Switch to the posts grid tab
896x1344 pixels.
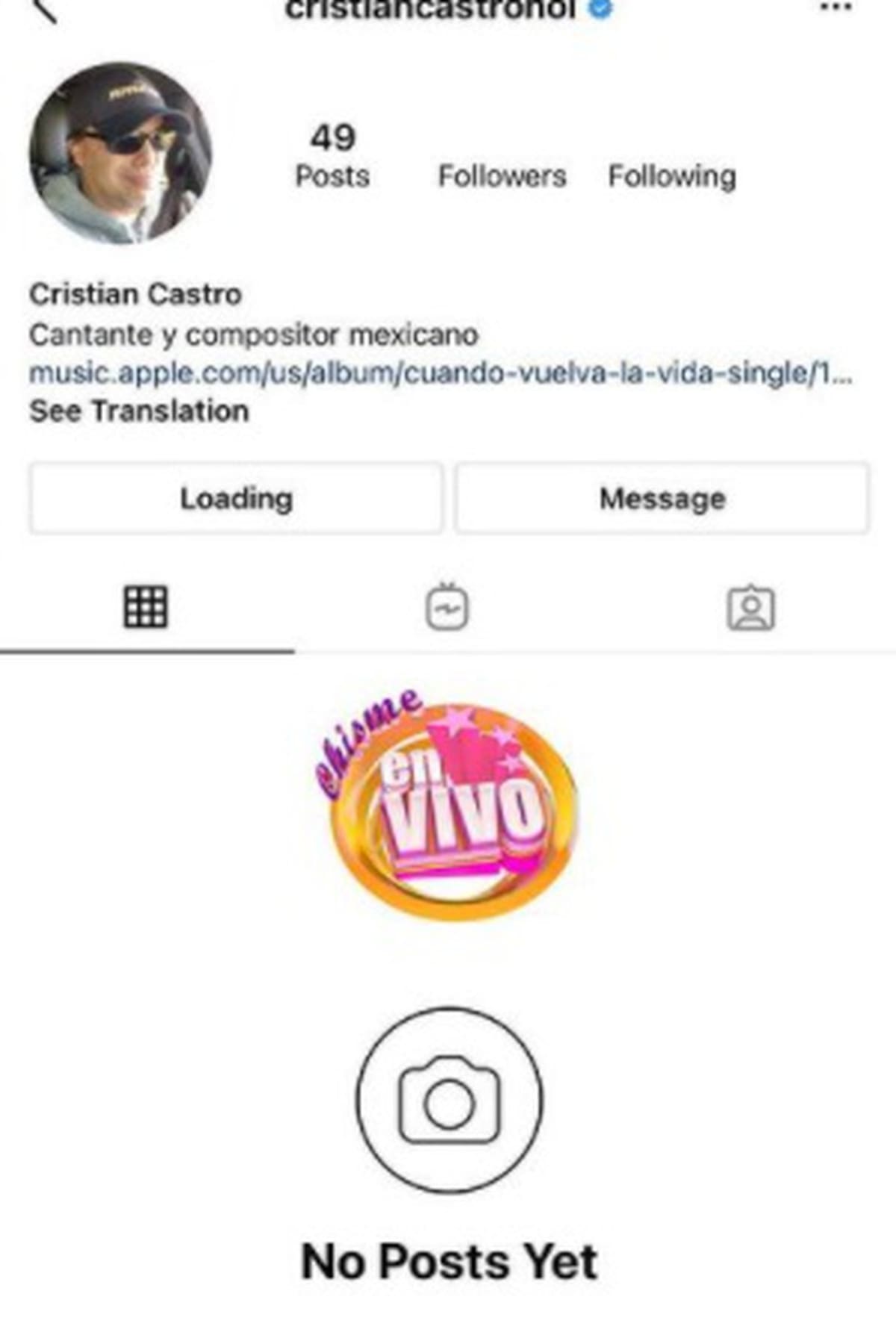[146, 606]
